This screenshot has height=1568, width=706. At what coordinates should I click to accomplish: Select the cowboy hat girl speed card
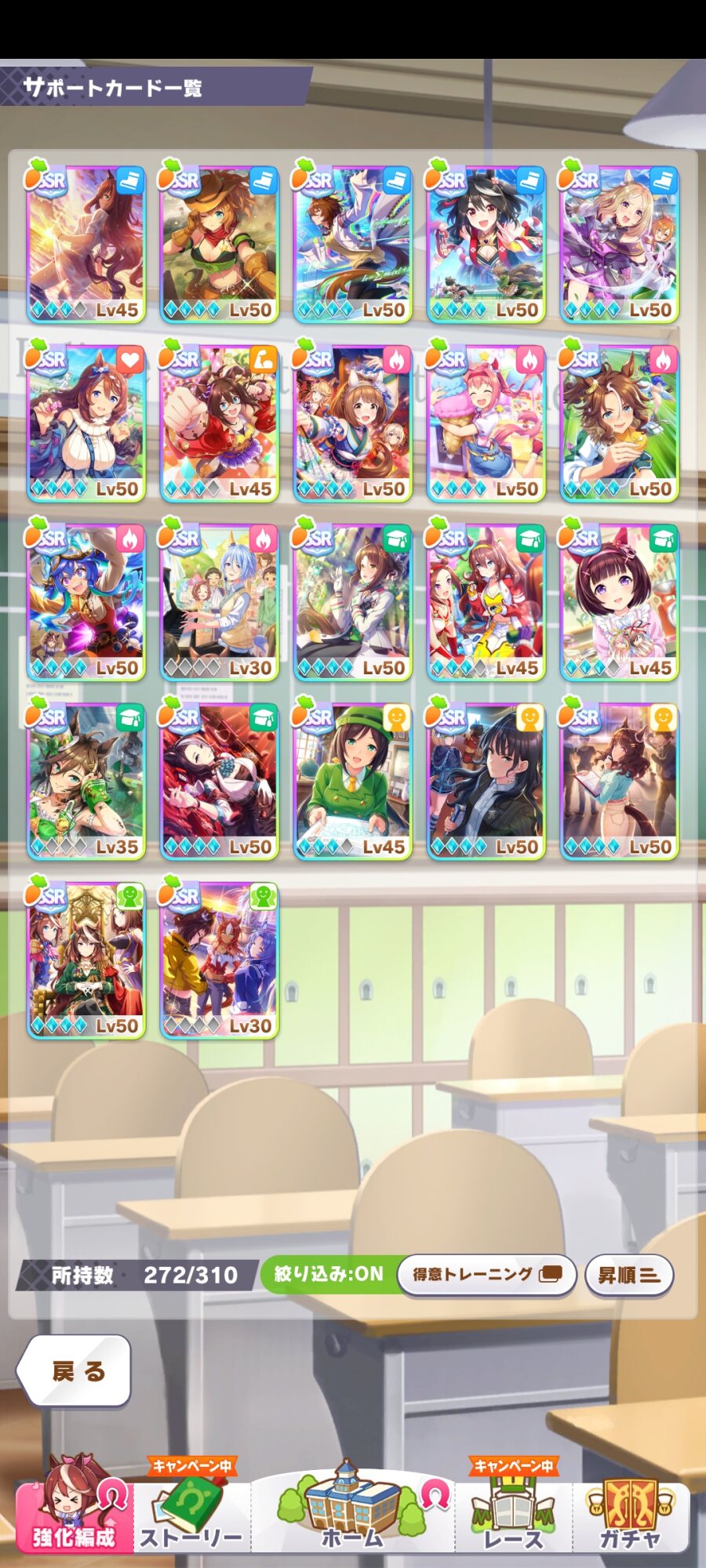[219, 243]
